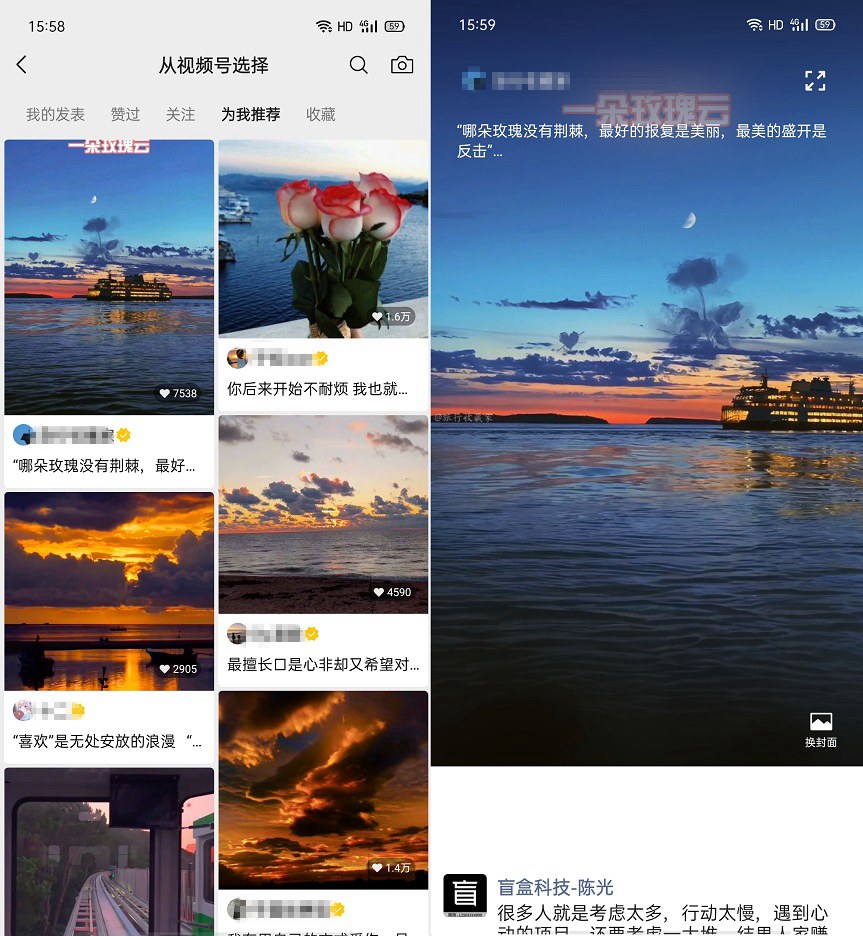Open the 关注 tab

[180, 114]
